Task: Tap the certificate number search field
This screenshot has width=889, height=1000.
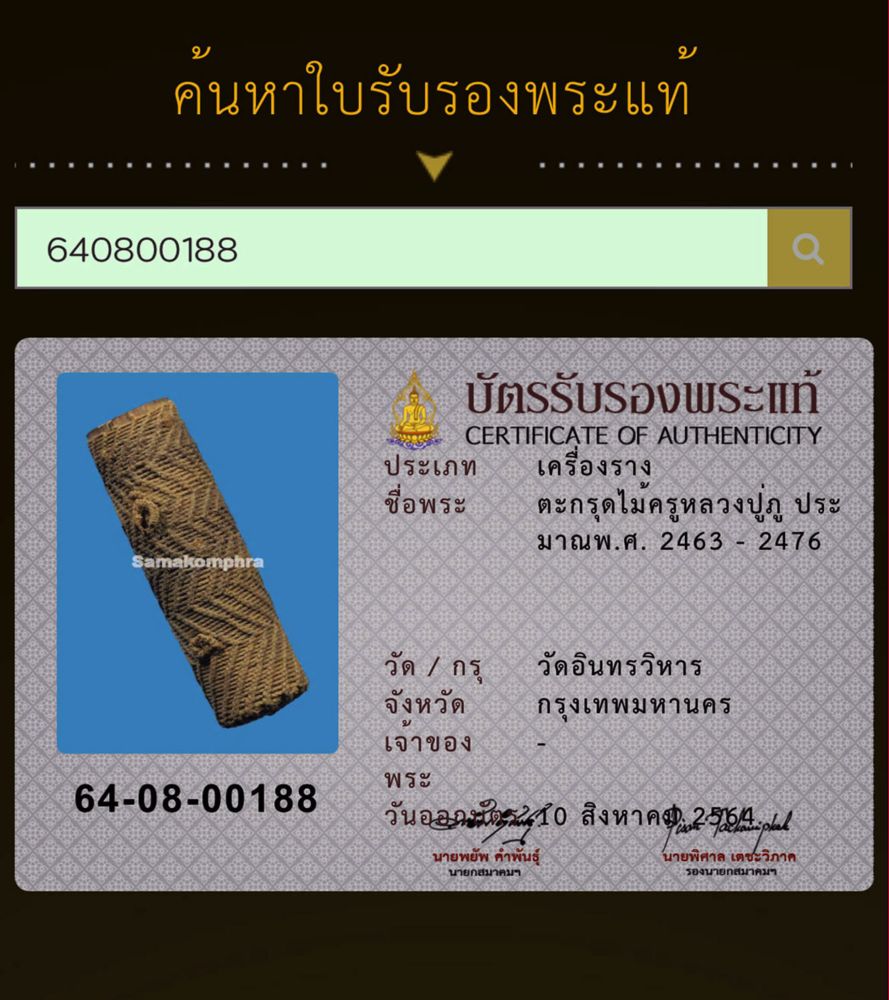Action: click(390, 249)
